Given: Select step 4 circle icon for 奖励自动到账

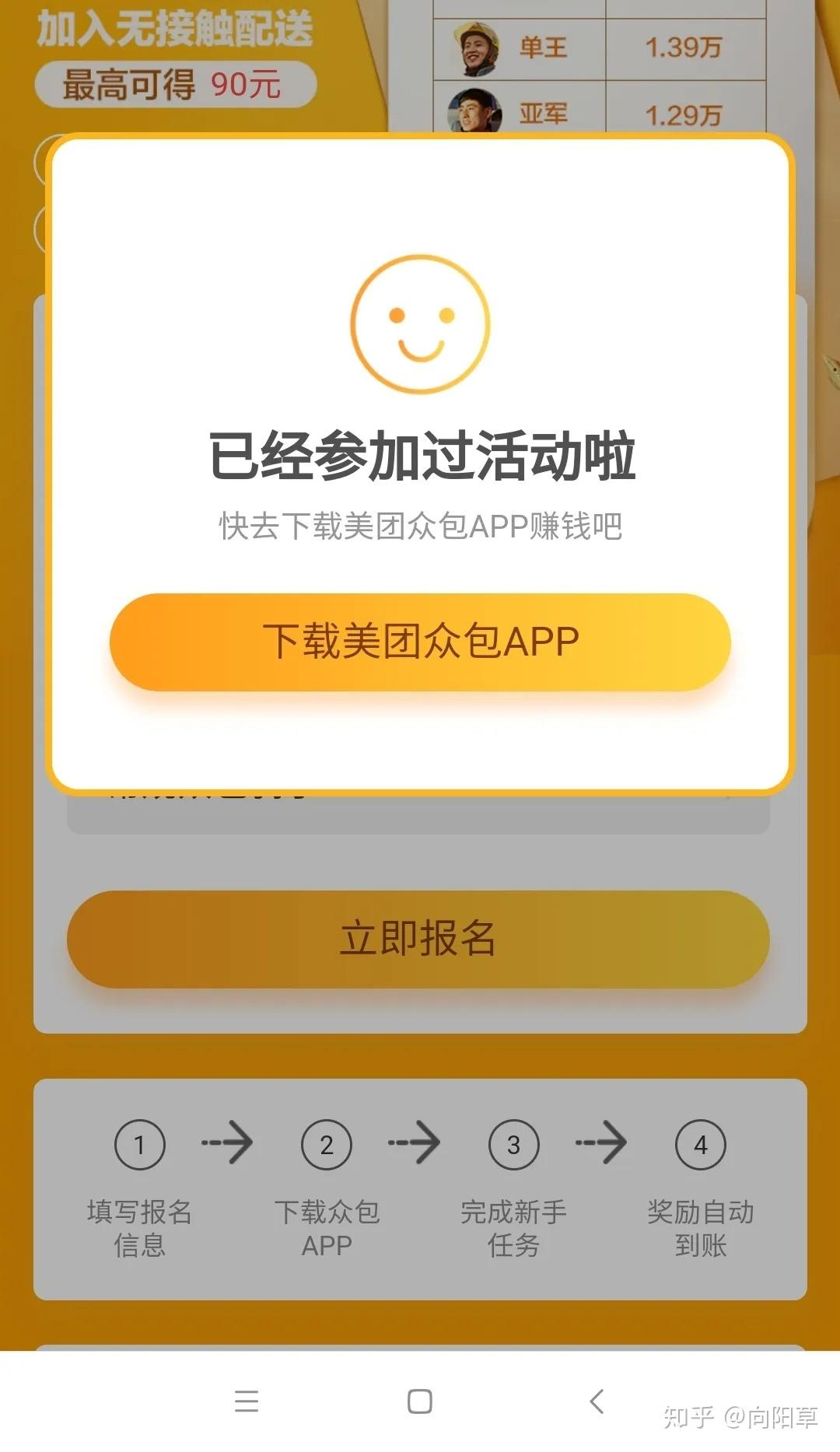Looking at the screenshot, I should pyautogui.click(x=699, y=1143).
